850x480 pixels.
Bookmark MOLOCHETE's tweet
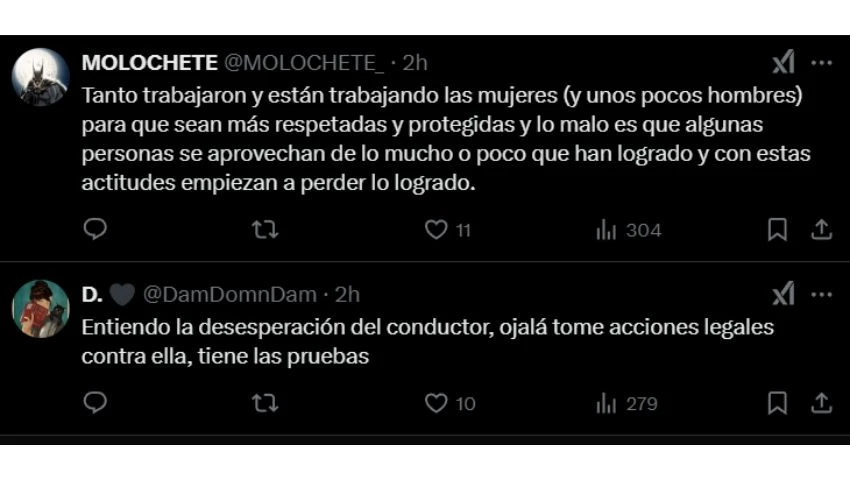coord(777,230)
